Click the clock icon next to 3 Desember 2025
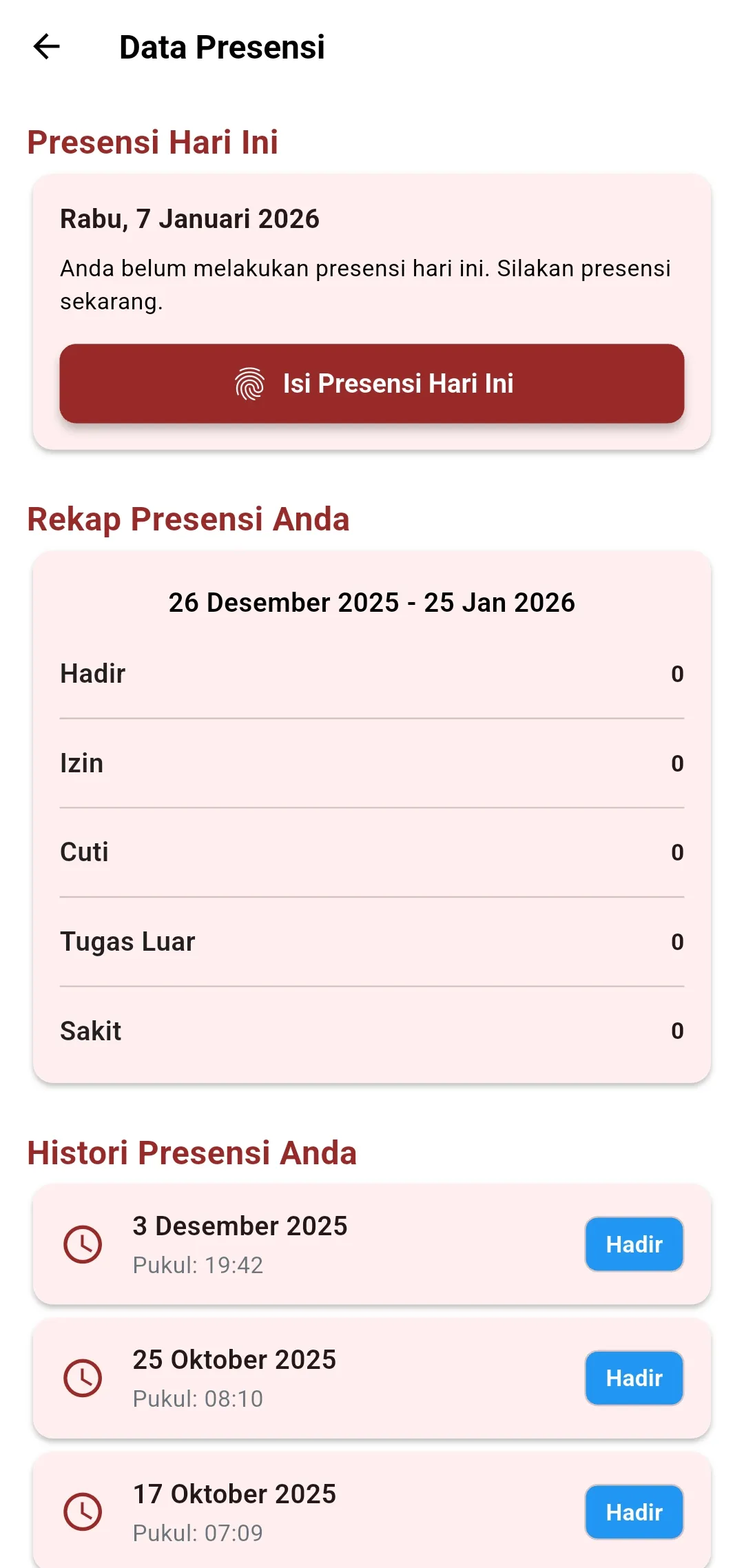Screen dimensions: 744x1568 [x=83, y=1245]
